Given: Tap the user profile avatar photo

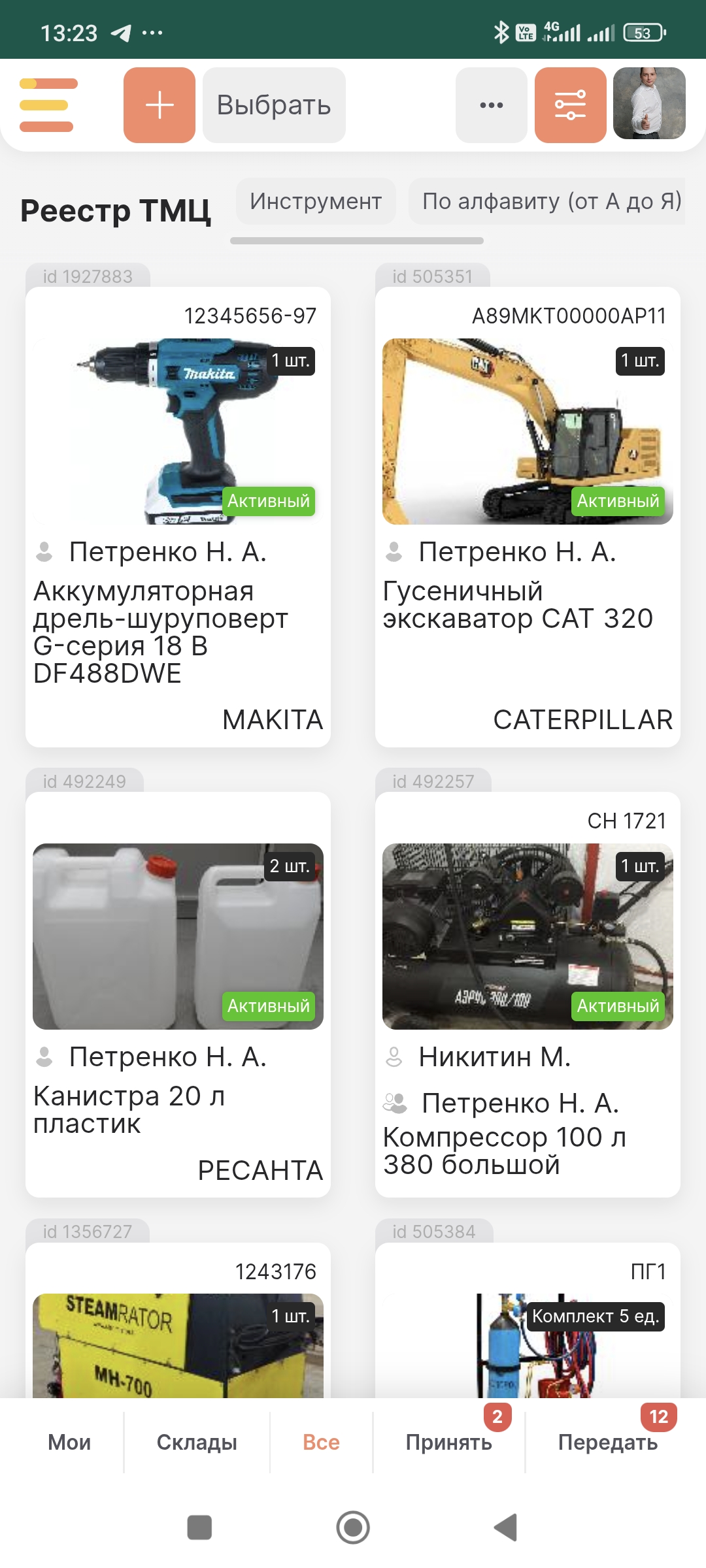Looking at the screenshot, I should tap(649, 105).
